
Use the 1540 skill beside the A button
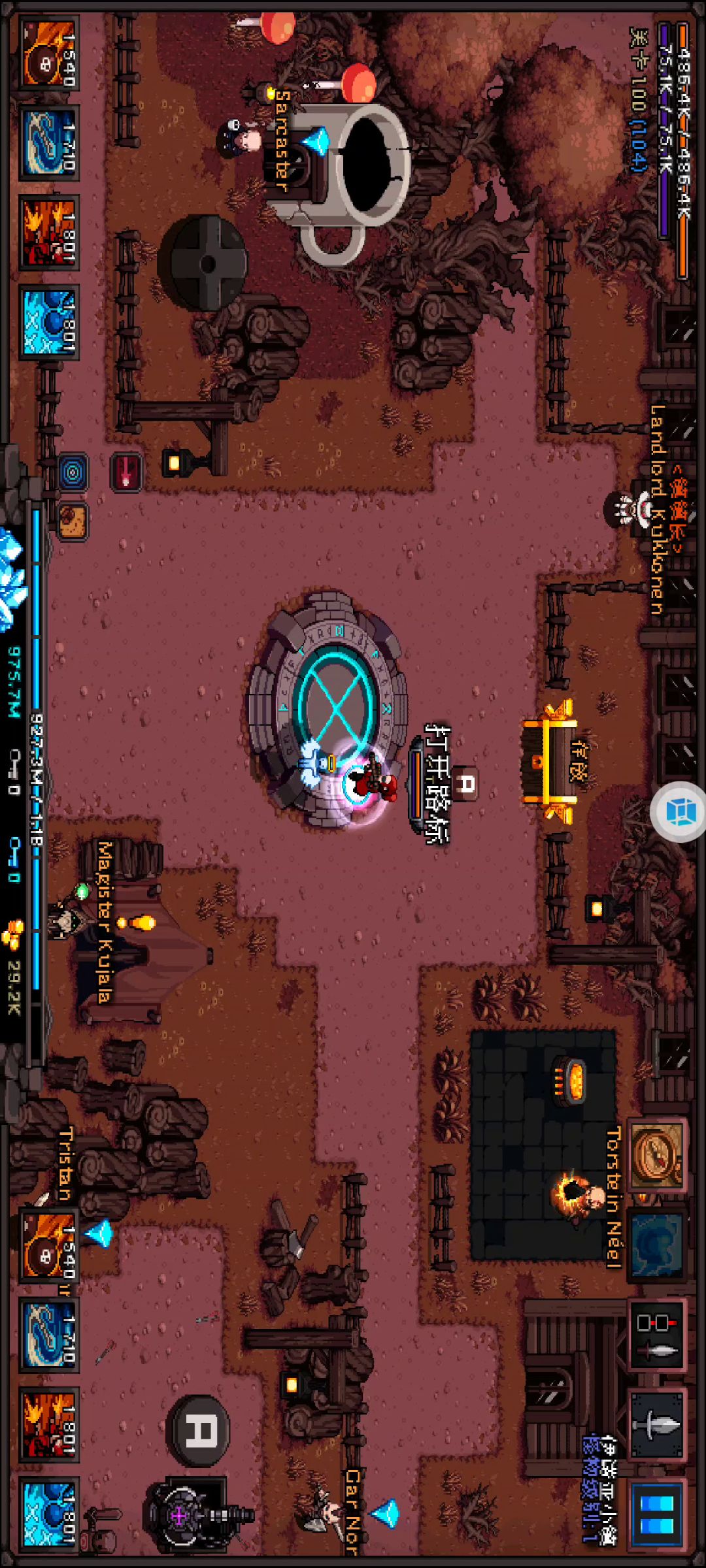coord(48,1244)
